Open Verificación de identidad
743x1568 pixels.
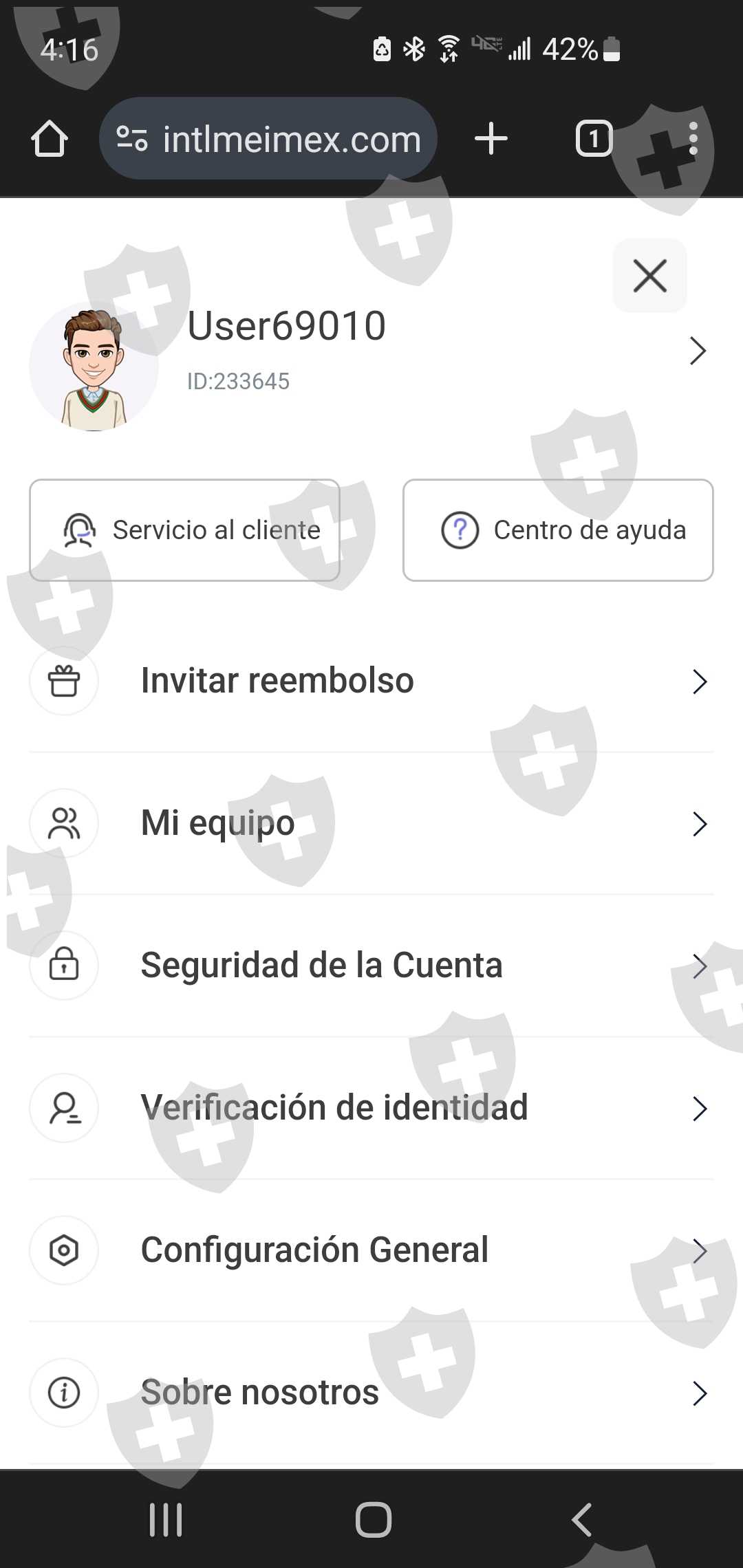pyautogui.click(x=371, y=1108)
